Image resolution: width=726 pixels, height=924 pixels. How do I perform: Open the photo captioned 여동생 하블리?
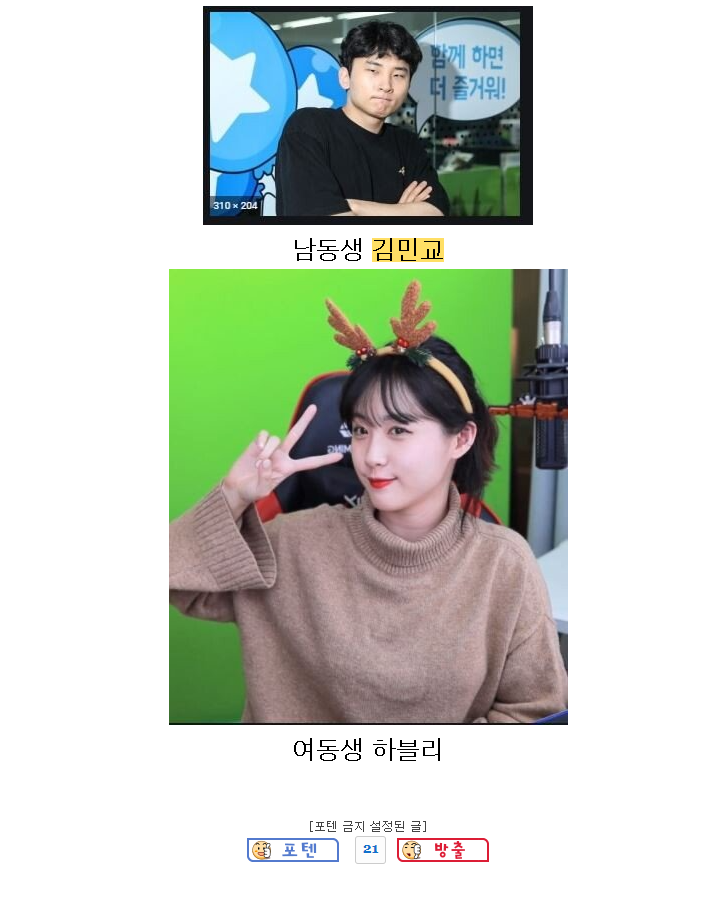click(367, 496)
